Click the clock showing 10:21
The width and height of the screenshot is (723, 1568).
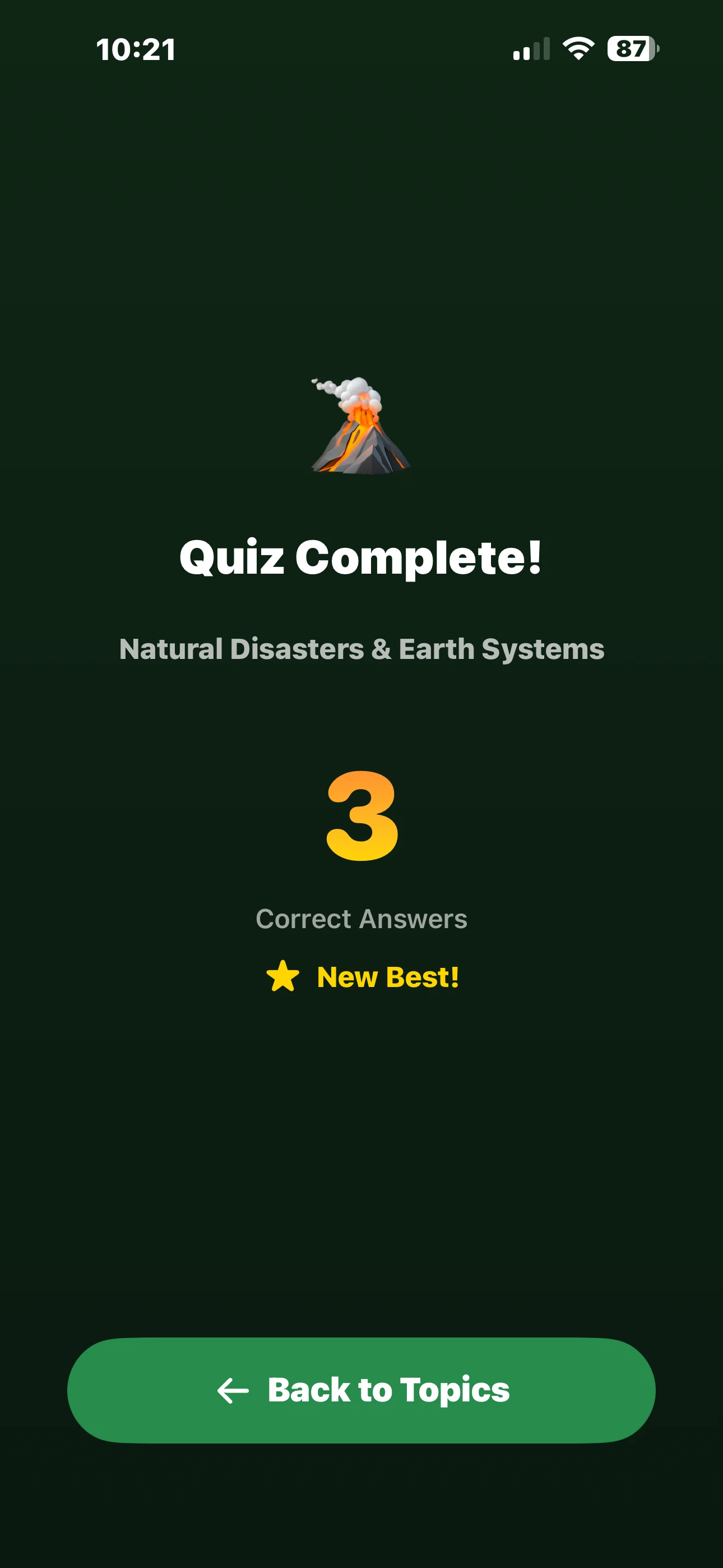point(135,50)
